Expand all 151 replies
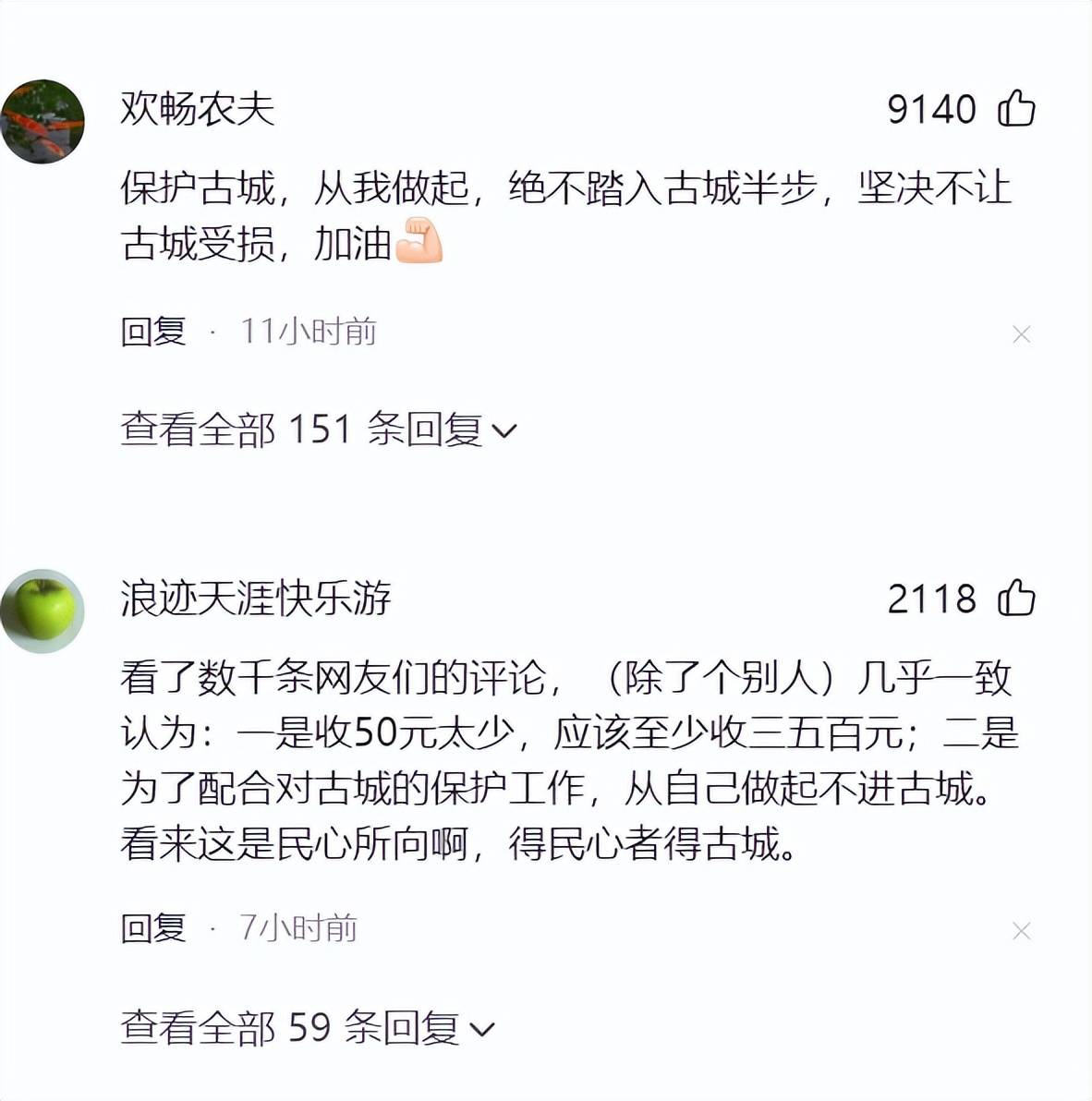This screenshot has width=1092, height=1101. click(318, 430)
